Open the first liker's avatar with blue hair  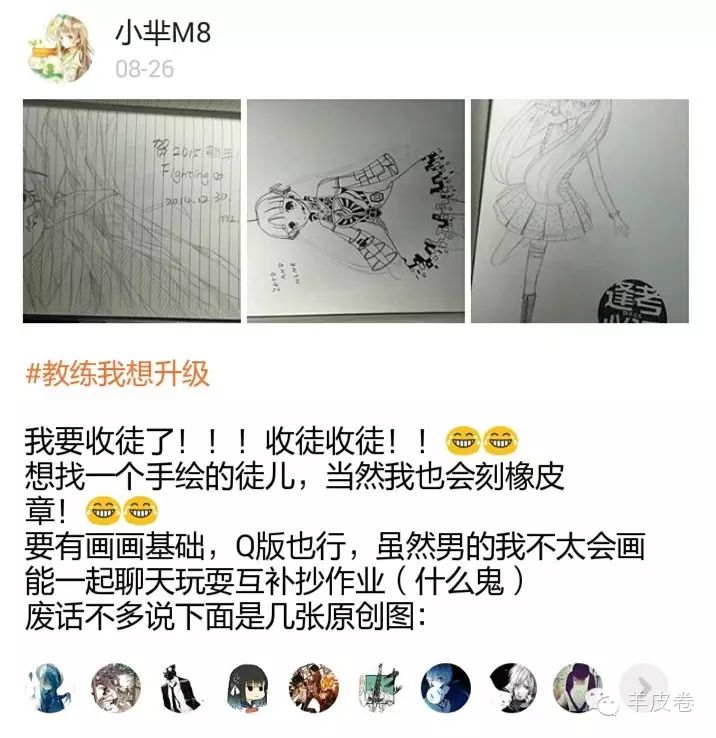coord(47,684)
